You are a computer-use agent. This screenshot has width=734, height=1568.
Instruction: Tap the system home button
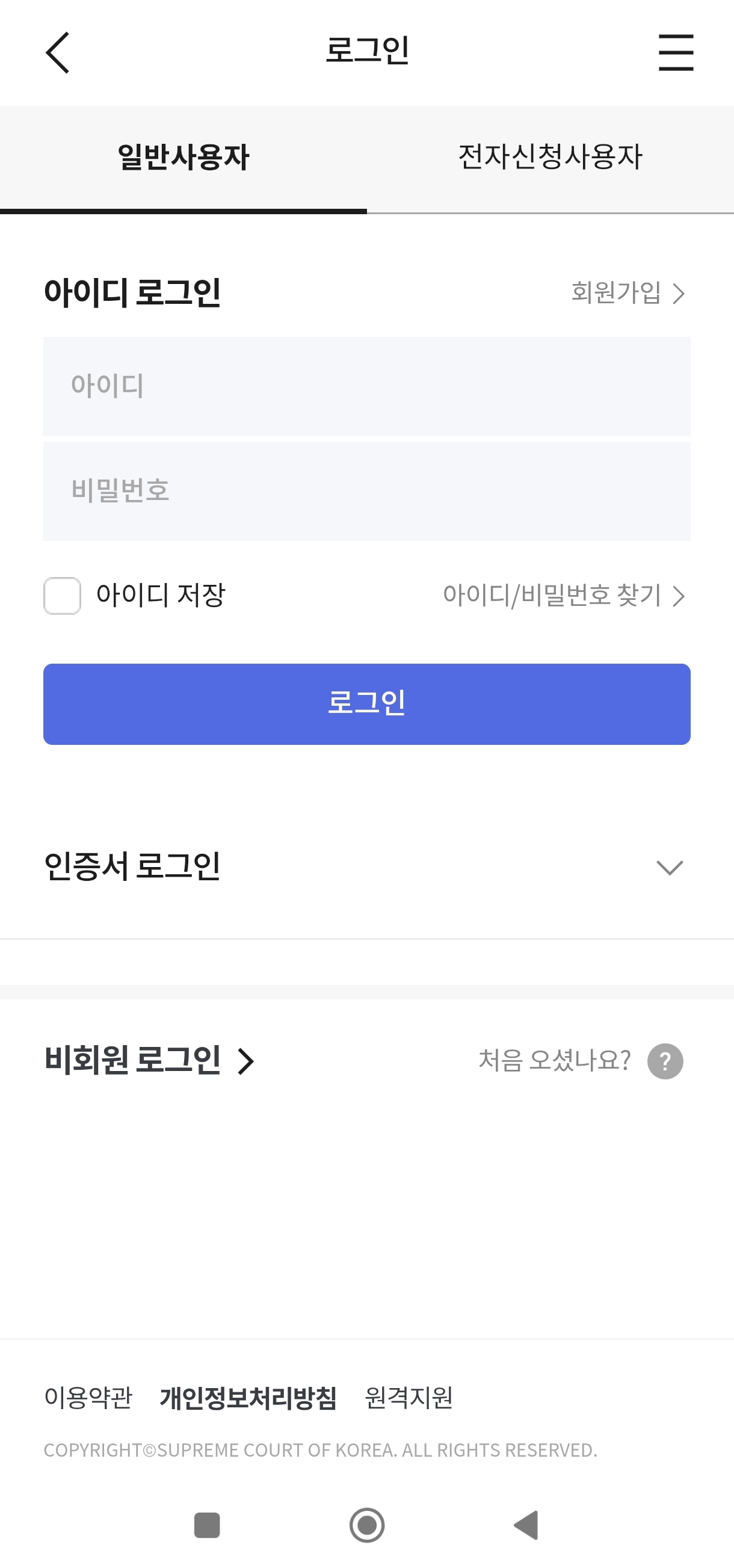pyautogui.click(x=367, y=1525)
